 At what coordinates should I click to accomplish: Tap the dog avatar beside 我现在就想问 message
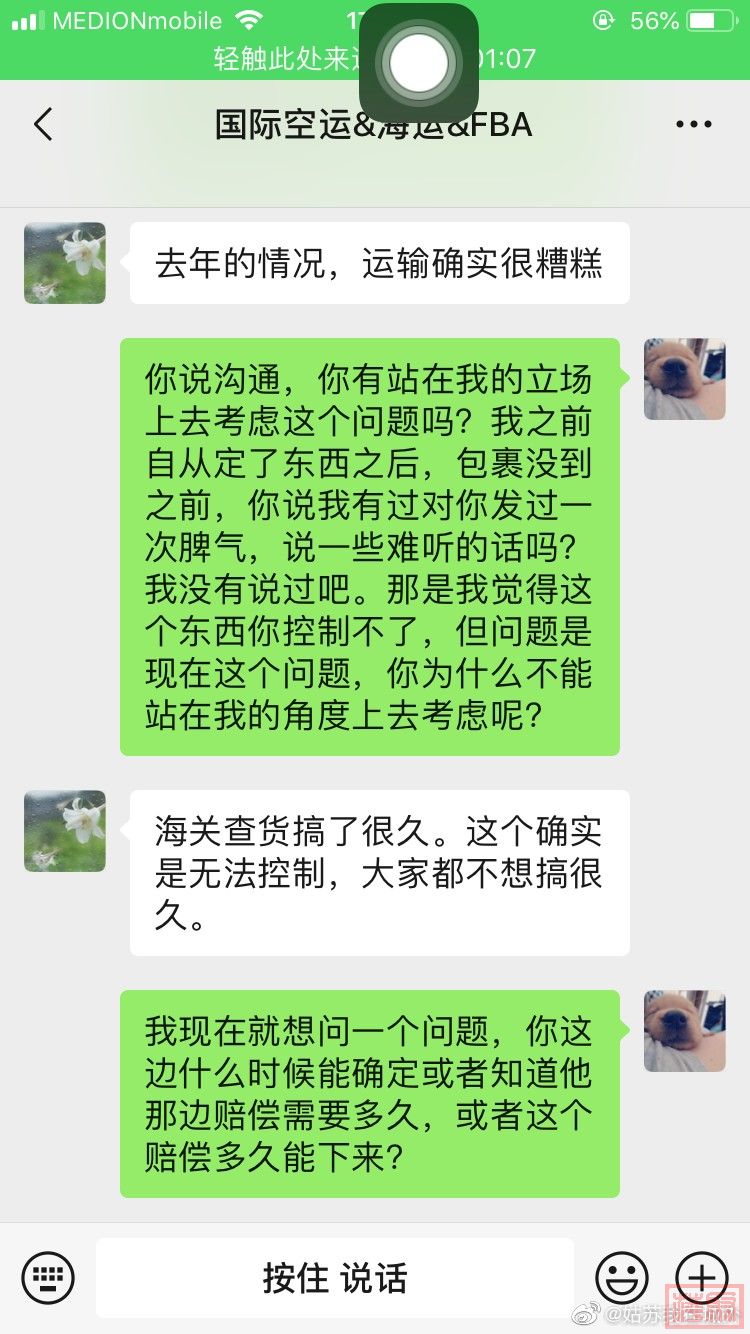[x=684, y=1031]
